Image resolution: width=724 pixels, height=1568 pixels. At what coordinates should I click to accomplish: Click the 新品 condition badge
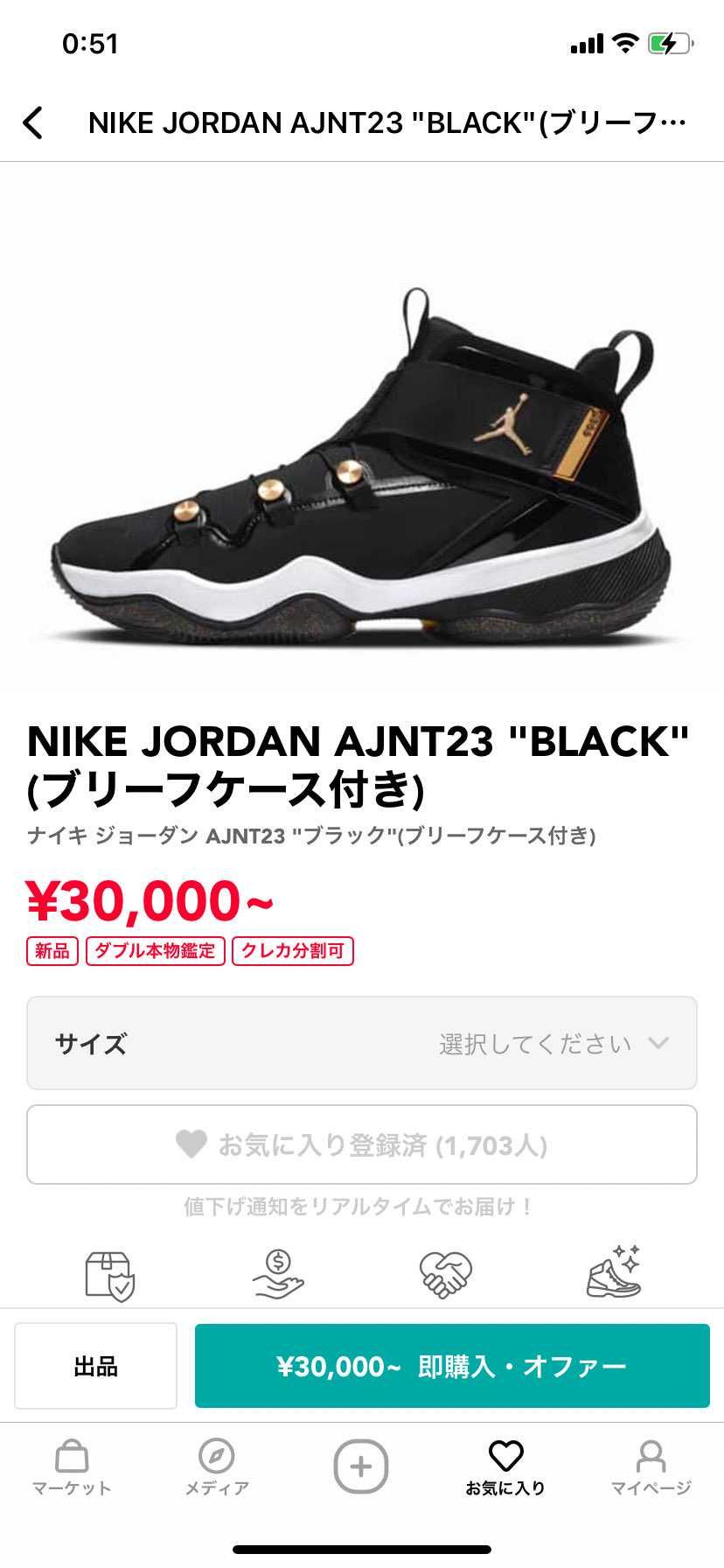click(x=54, y=951)
